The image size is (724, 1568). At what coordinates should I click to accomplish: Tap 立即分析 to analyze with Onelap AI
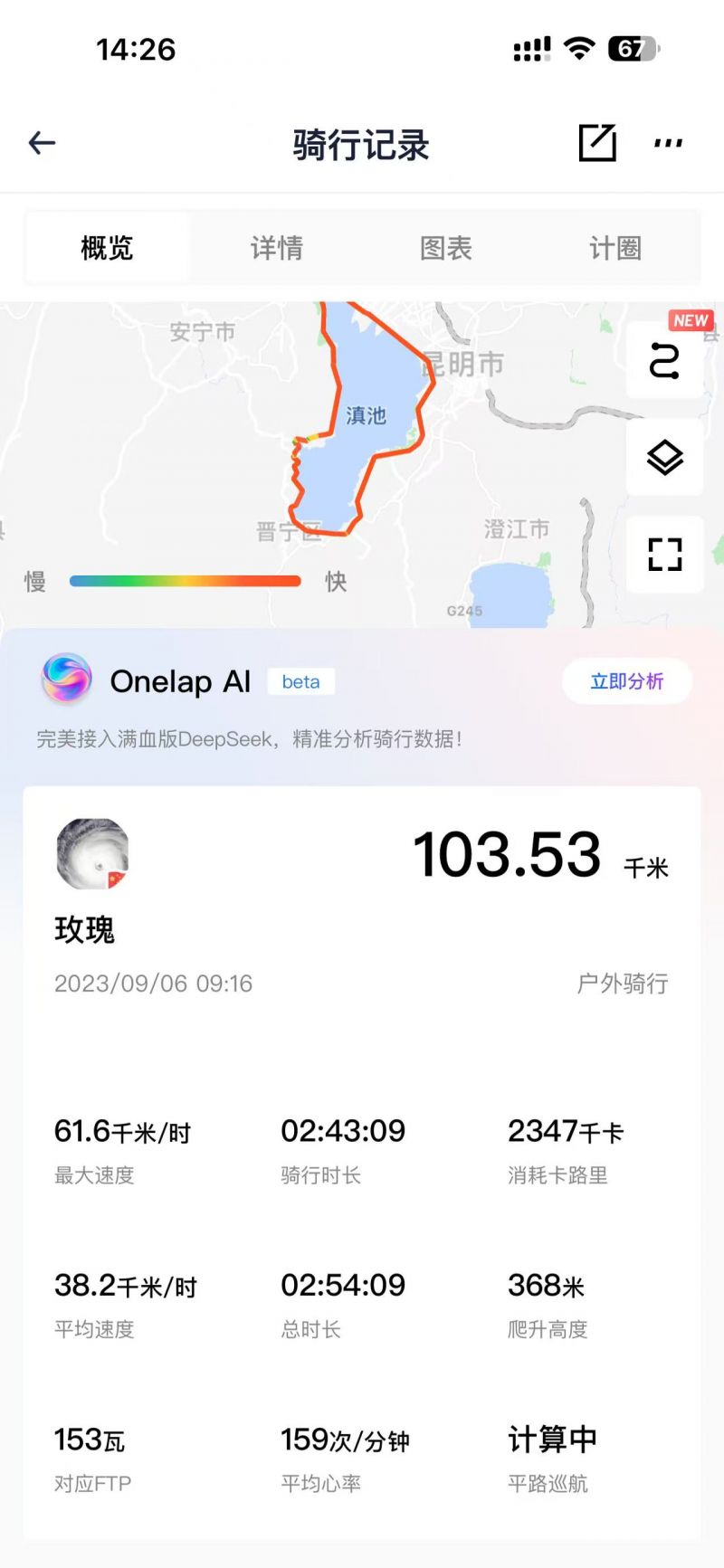click(x=626, y=681)
